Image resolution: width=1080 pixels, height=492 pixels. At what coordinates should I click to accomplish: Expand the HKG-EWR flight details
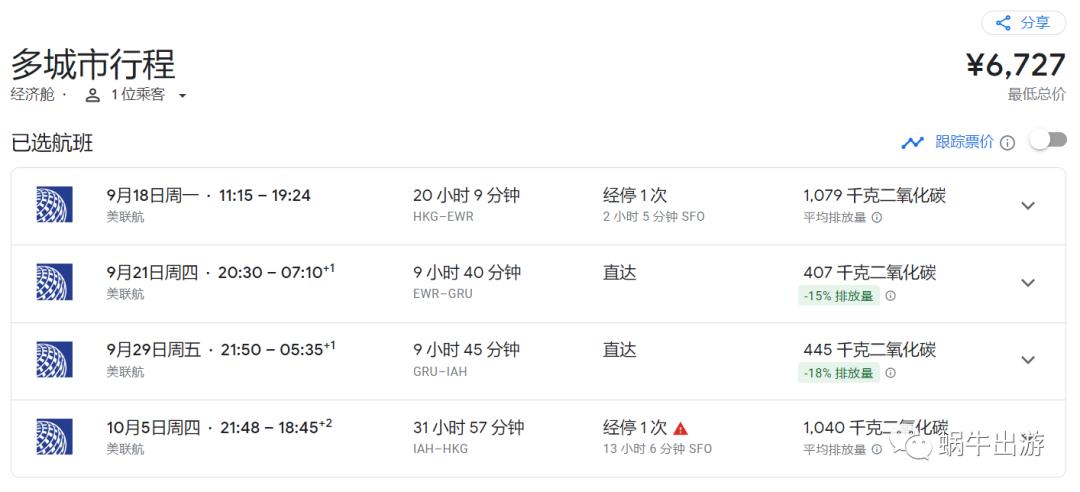pyautogui.click(x=1027, y=206)
